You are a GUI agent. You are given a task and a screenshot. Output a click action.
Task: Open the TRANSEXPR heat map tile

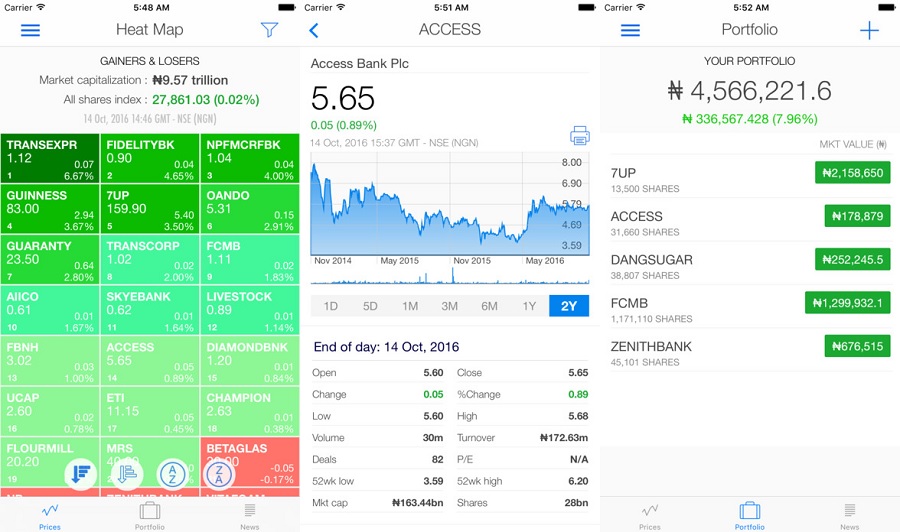tap(50, 158)
